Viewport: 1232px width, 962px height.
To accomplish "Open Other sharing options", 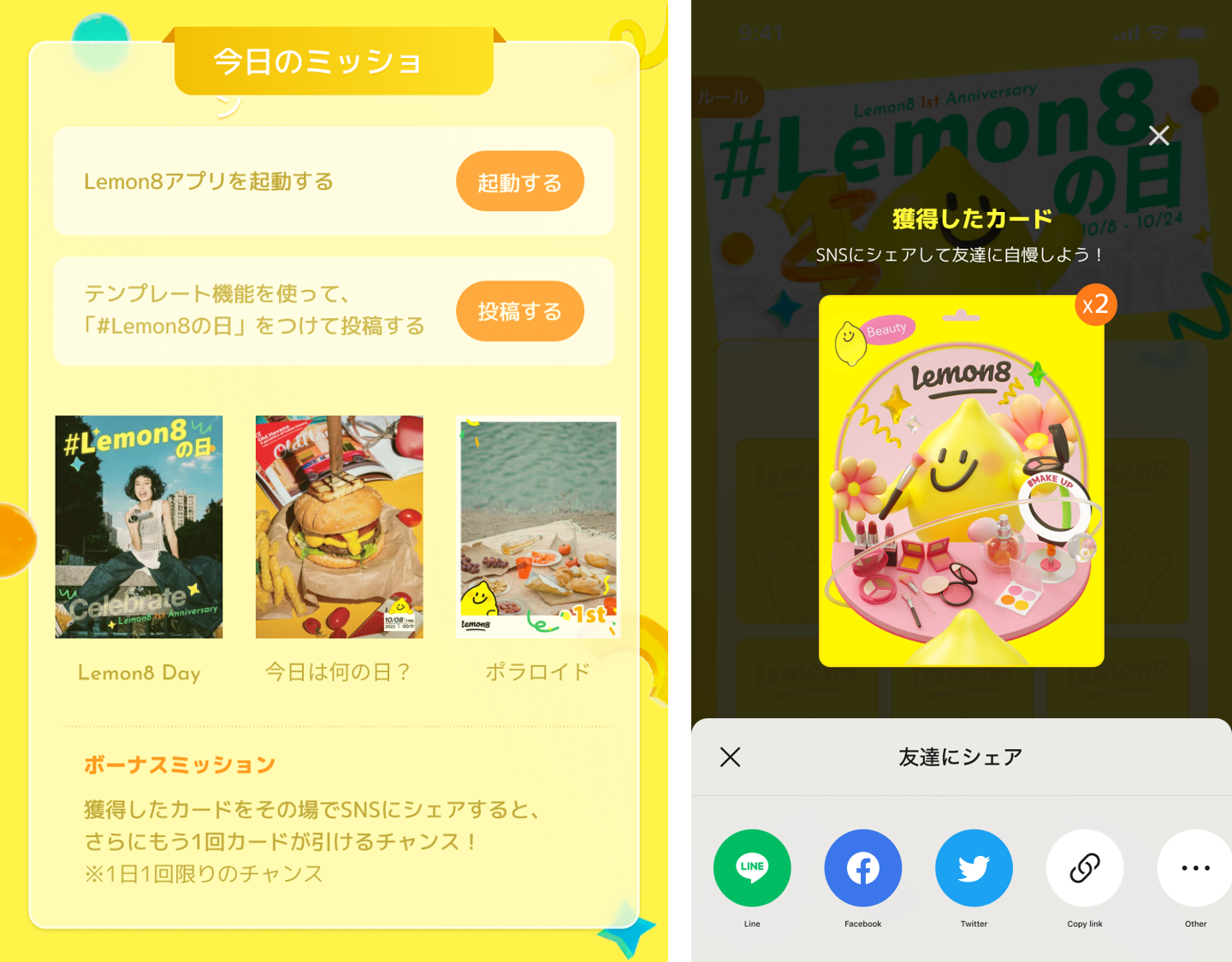I will point(1195,868).
